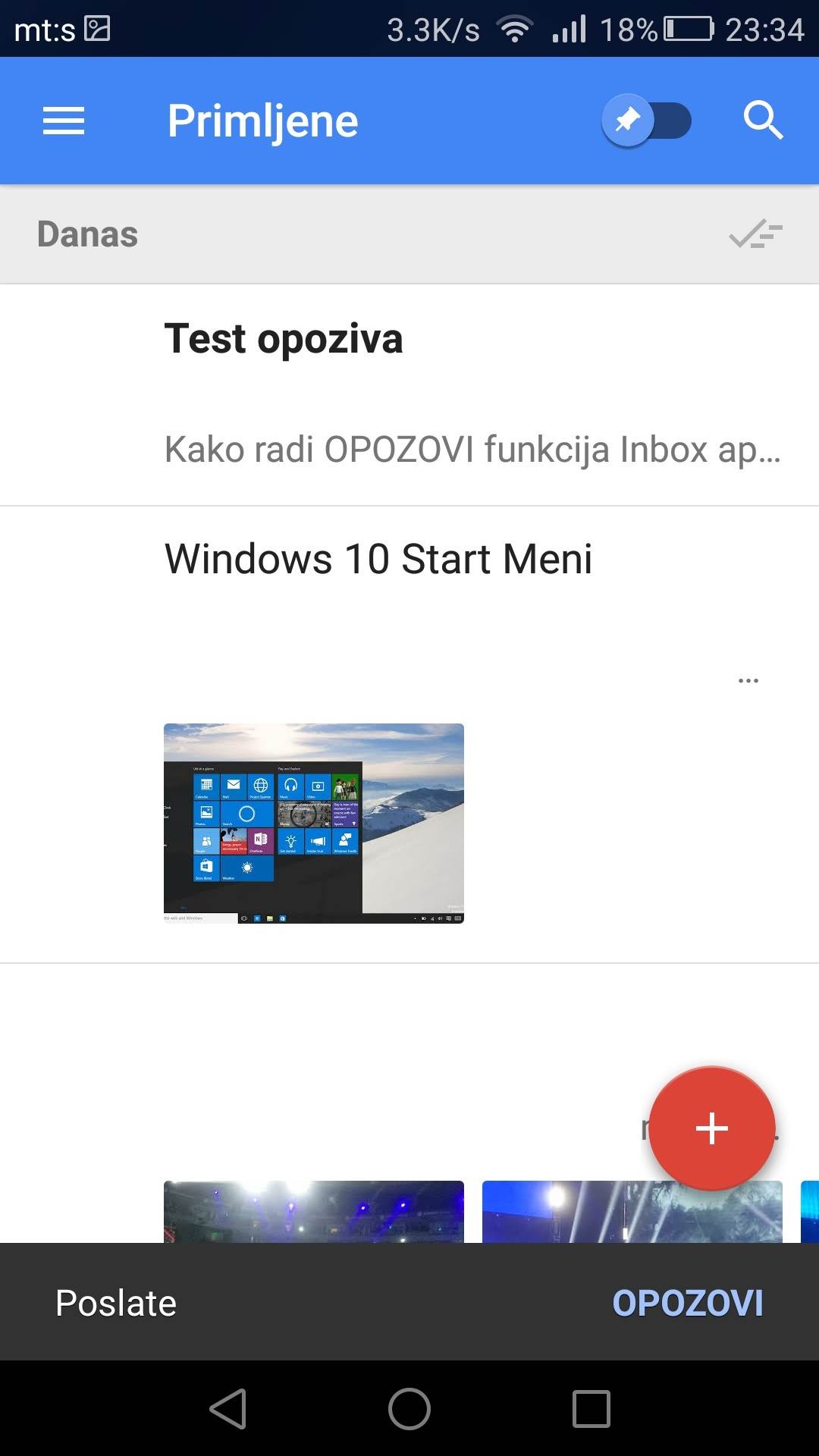This screenshot has height=1456, width=819.
Task: Open search in Inbox
Action: (763, 120)
